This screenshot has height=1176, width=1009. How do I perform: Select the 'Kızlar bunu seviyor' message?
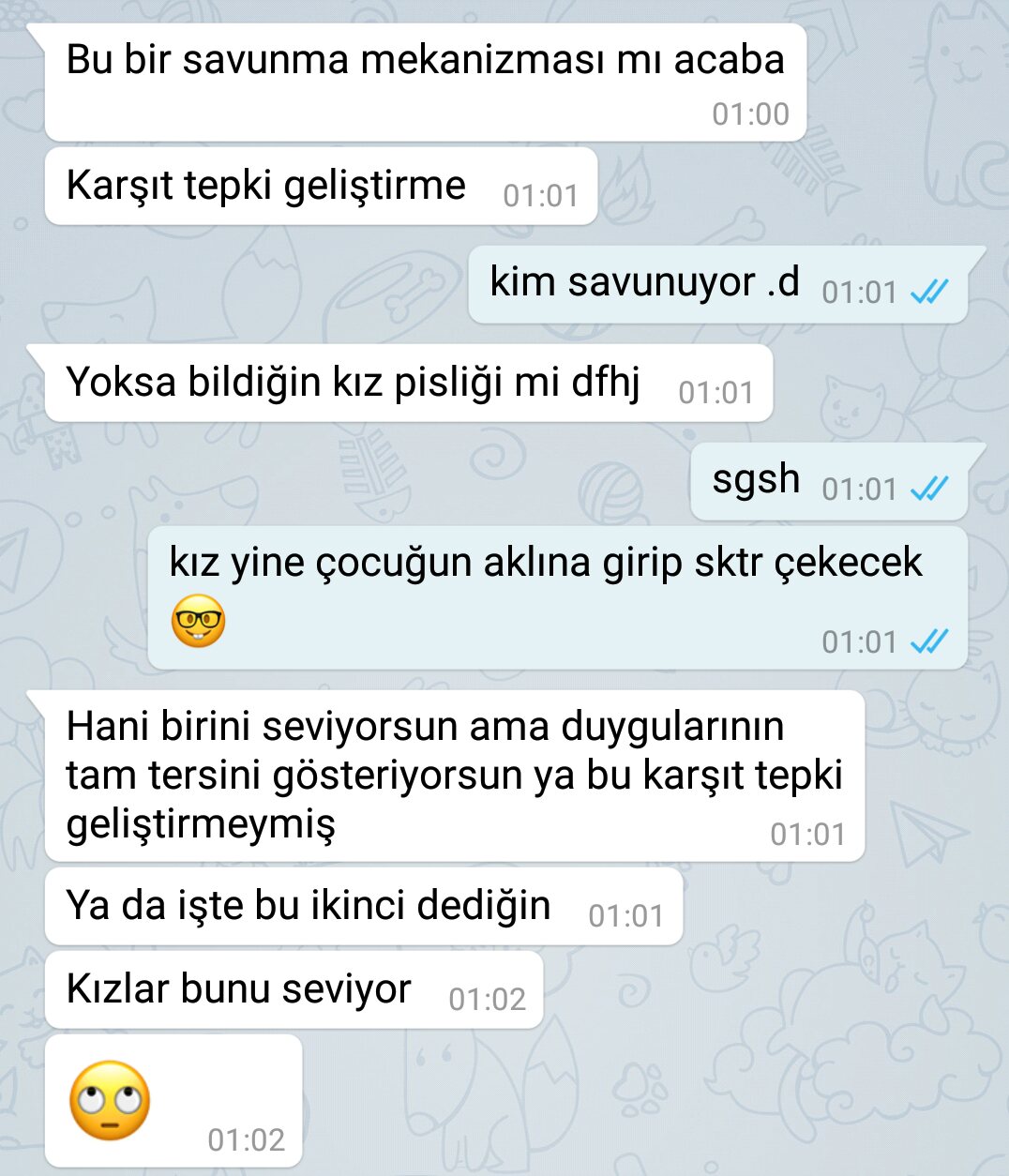[x=293, y=989]
